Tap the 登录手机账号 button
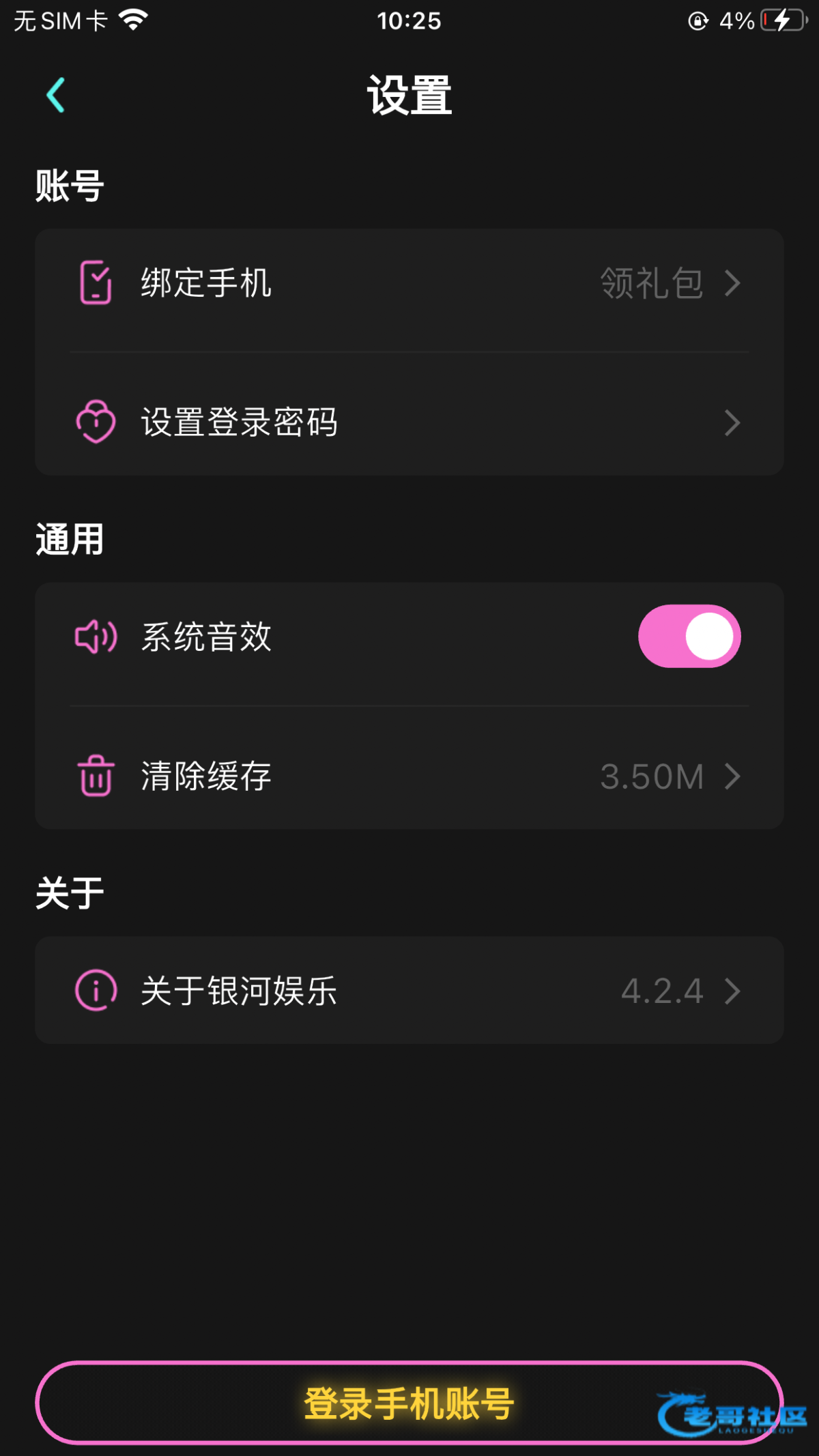819x1456 pixels. tap(408, 1403)
